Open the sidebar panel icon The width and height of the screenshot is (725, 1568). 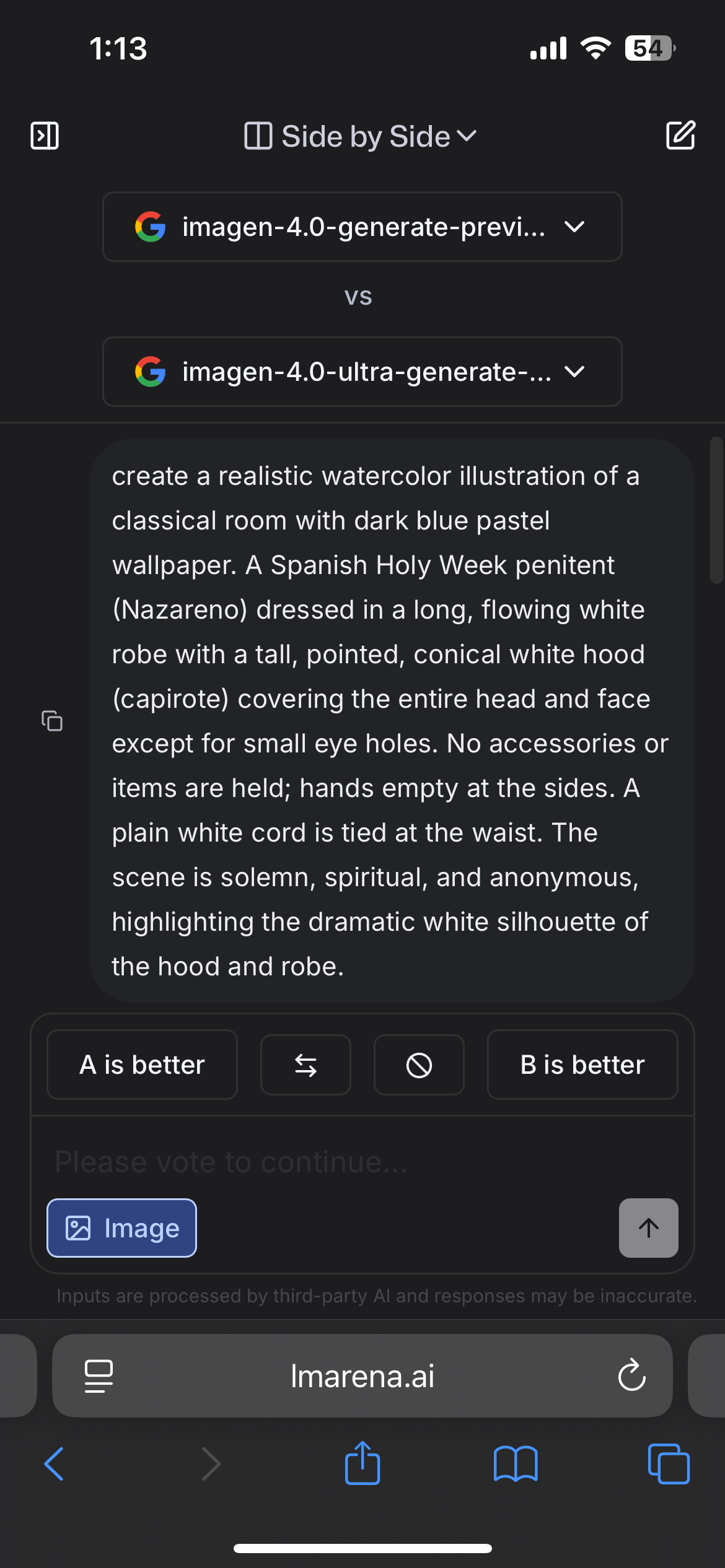45,136
